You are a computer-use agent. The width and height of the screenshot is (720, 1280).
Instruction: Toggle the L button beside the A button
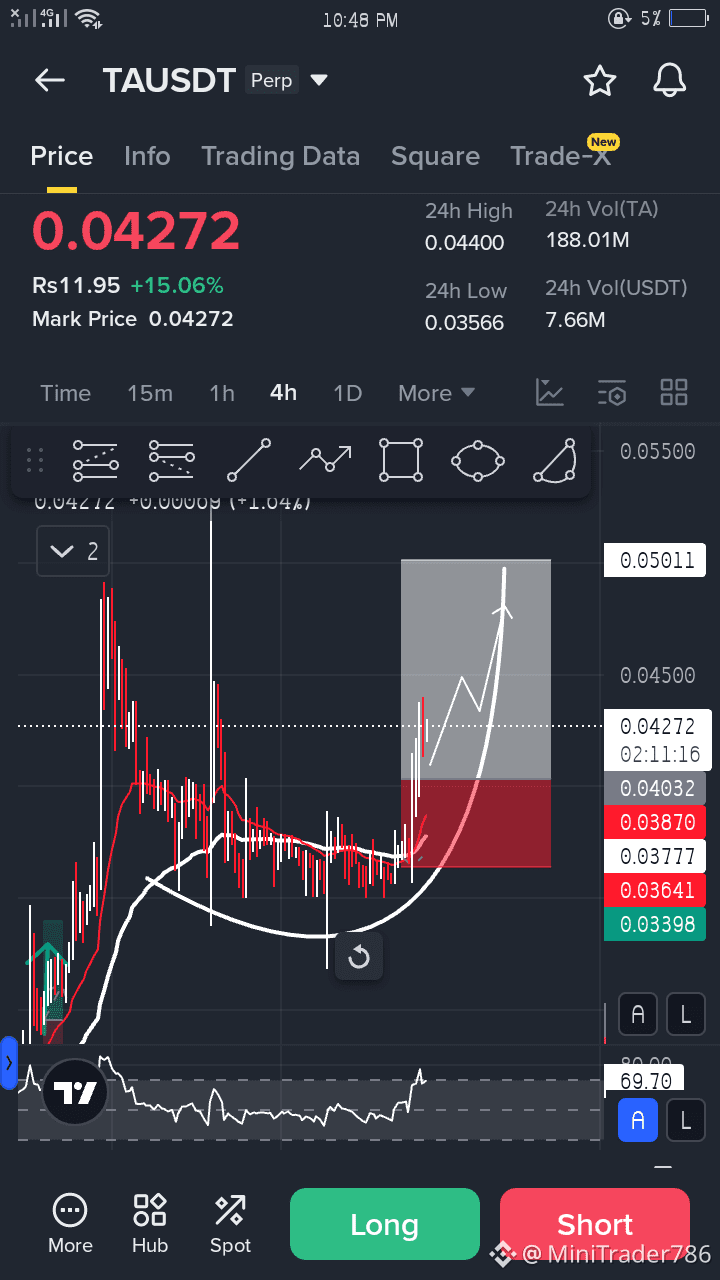click(x=686, y=1120)
